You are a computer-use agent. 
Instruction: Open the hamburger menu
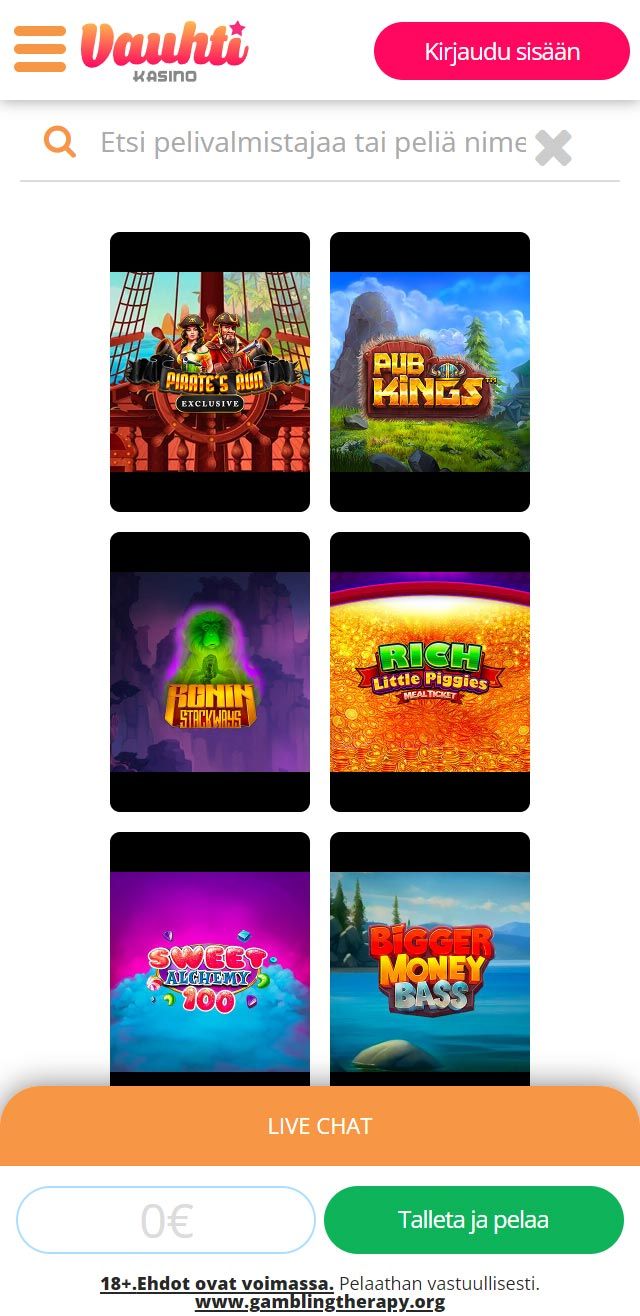(40, 49)
